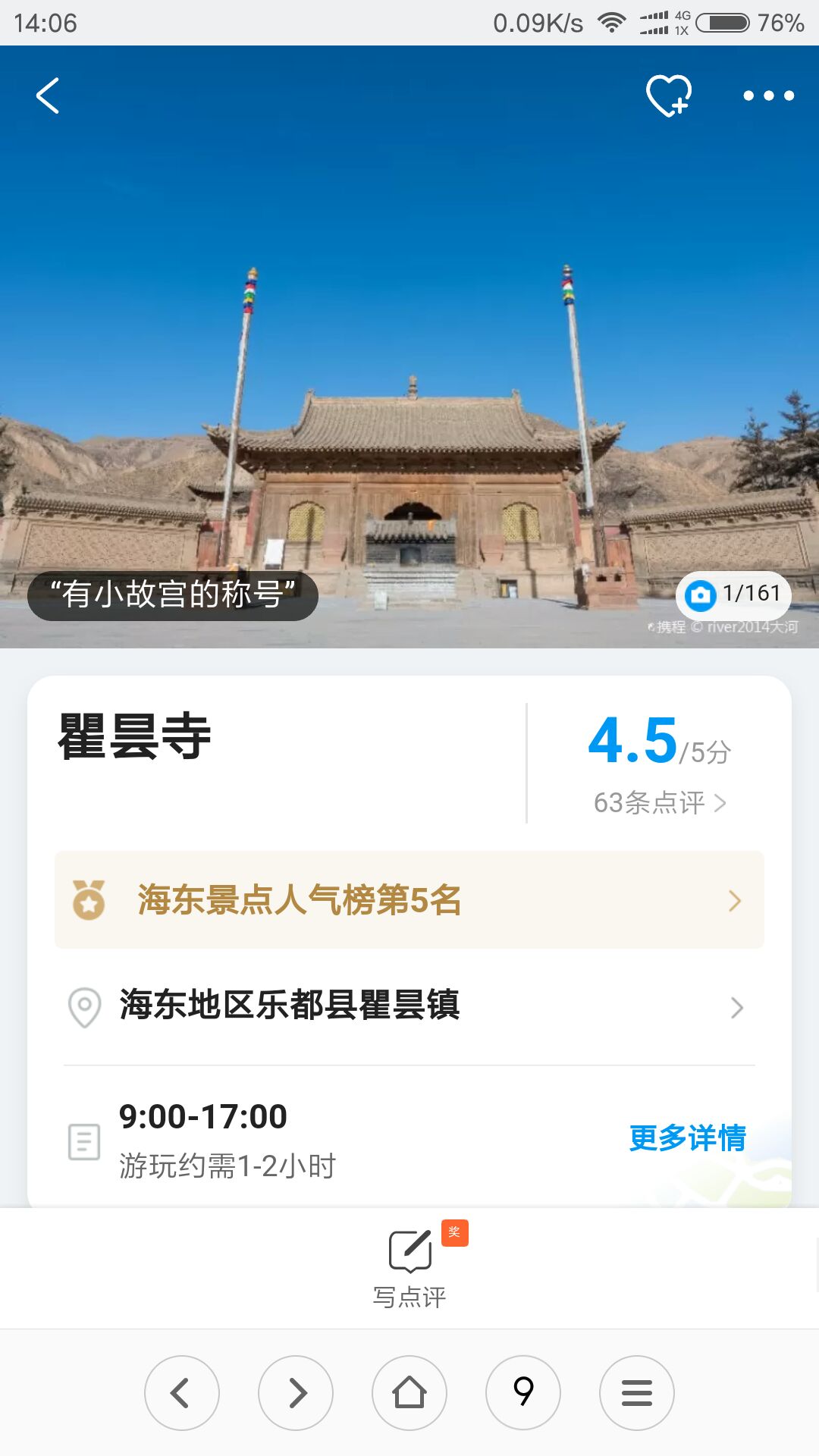Go back using the top arrow
The width and height of the screenshot is (819, 1456).
pos(48,96)
